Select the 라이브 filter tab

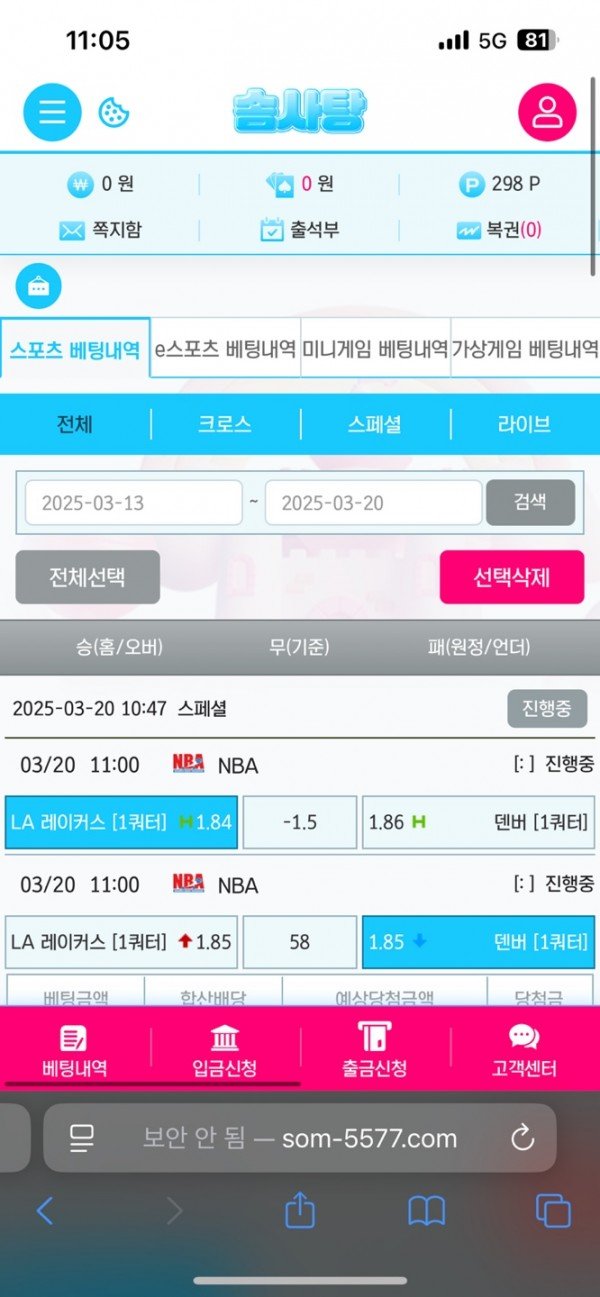(524, 424)
